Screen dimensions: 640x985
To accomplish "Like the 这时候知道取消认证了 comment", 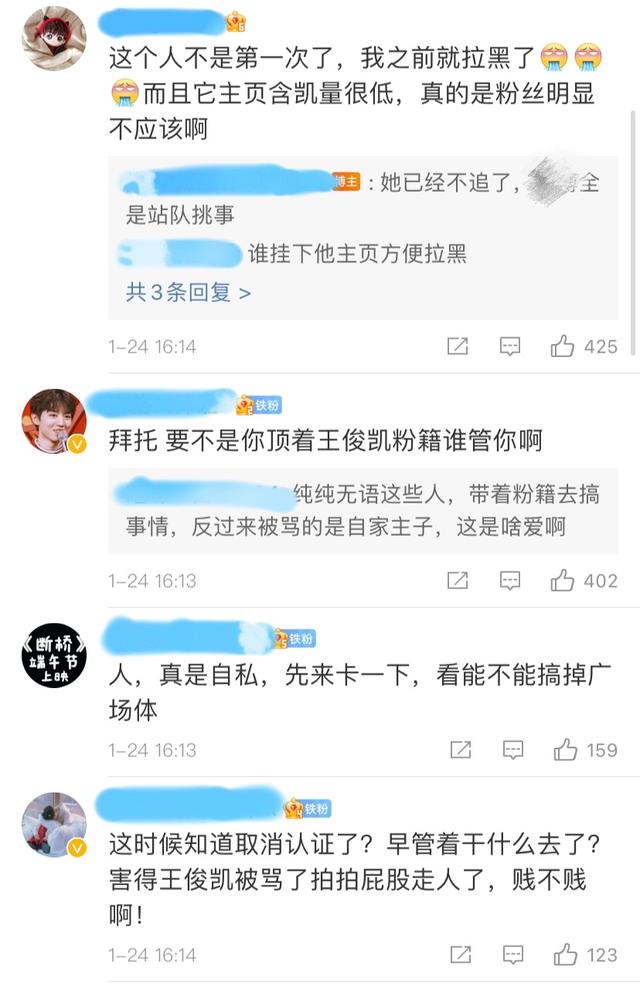I will click(x=565, y=954).
